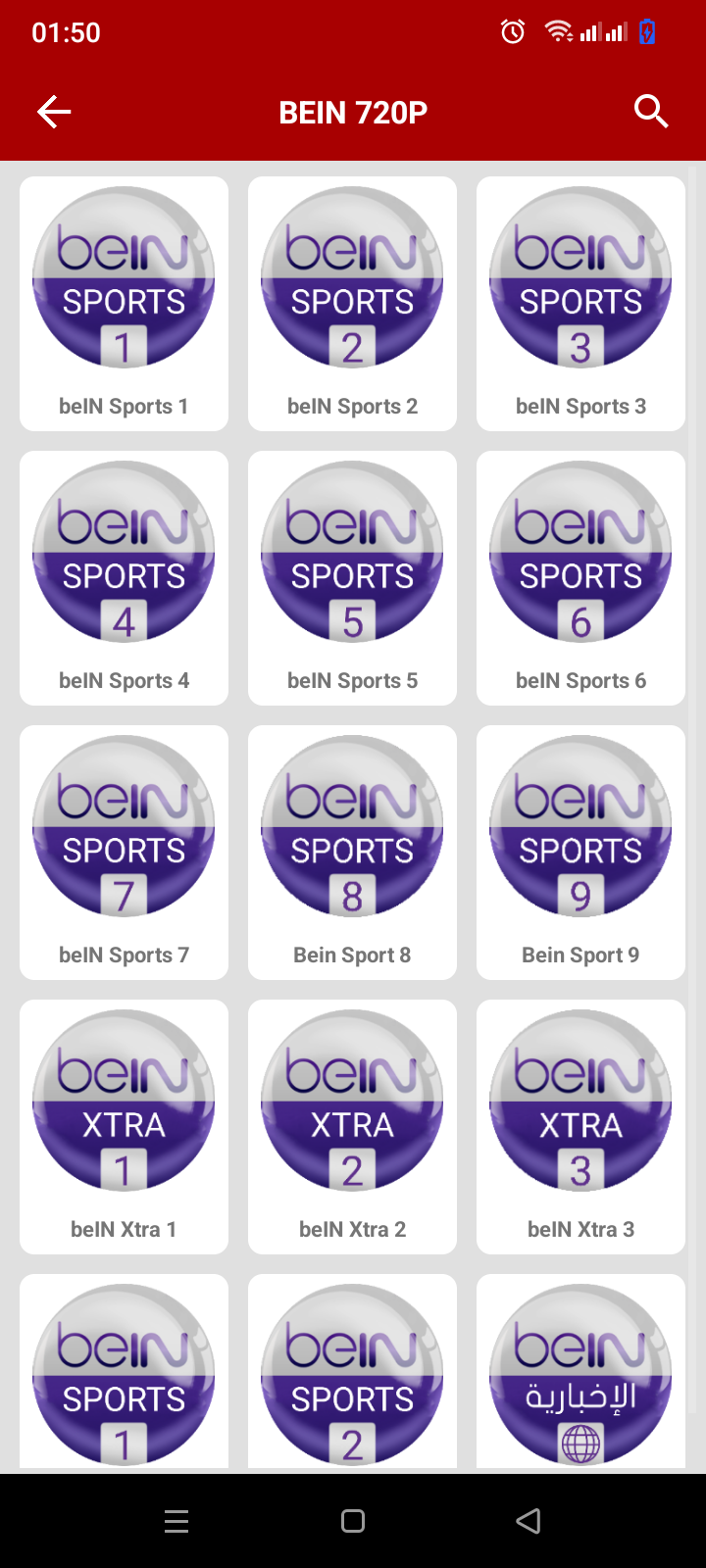The image size is (706, 1568).
Task: Open the beIN Xtra 3 channel
Action: click(580, 1127)
